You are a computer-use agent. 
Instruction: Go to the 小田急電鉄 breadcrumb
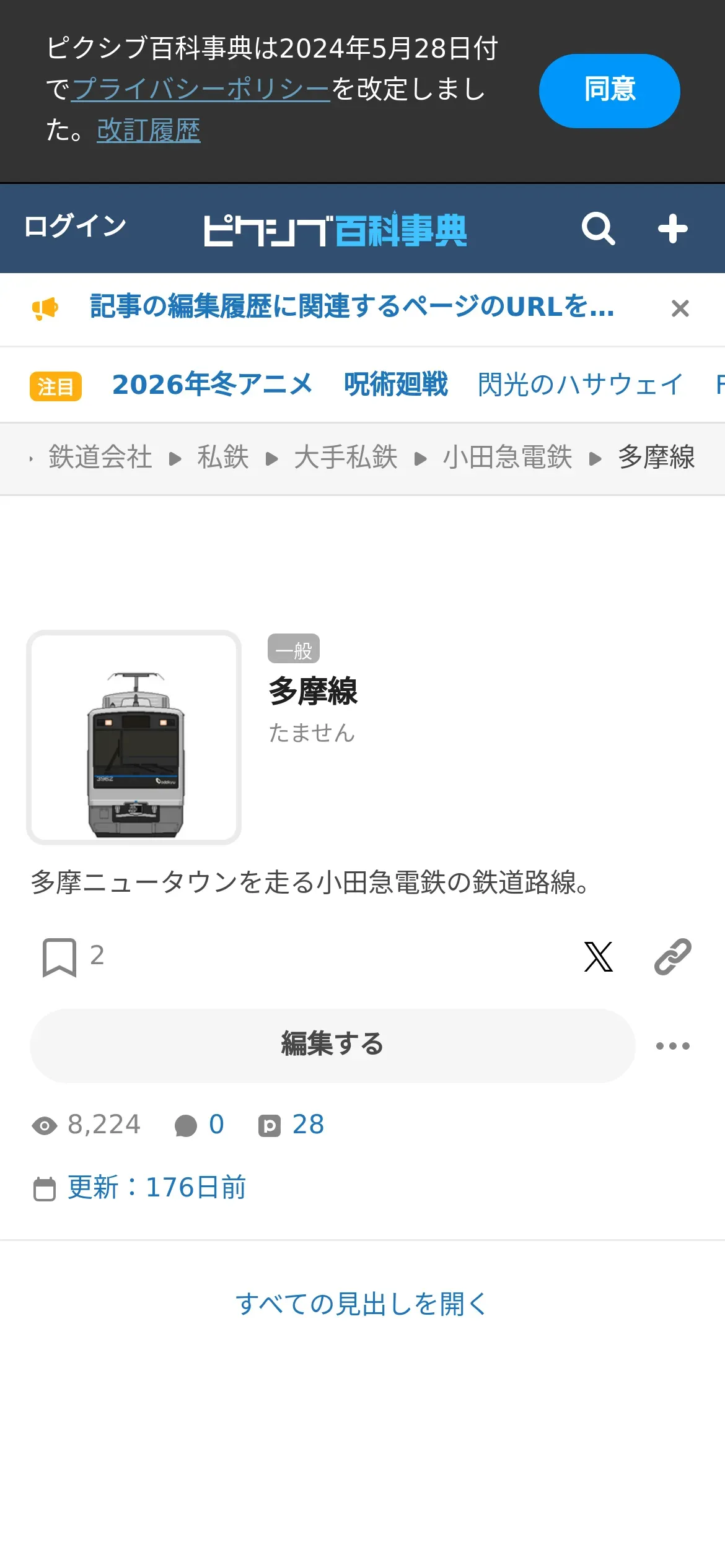(x=507, y=458)
